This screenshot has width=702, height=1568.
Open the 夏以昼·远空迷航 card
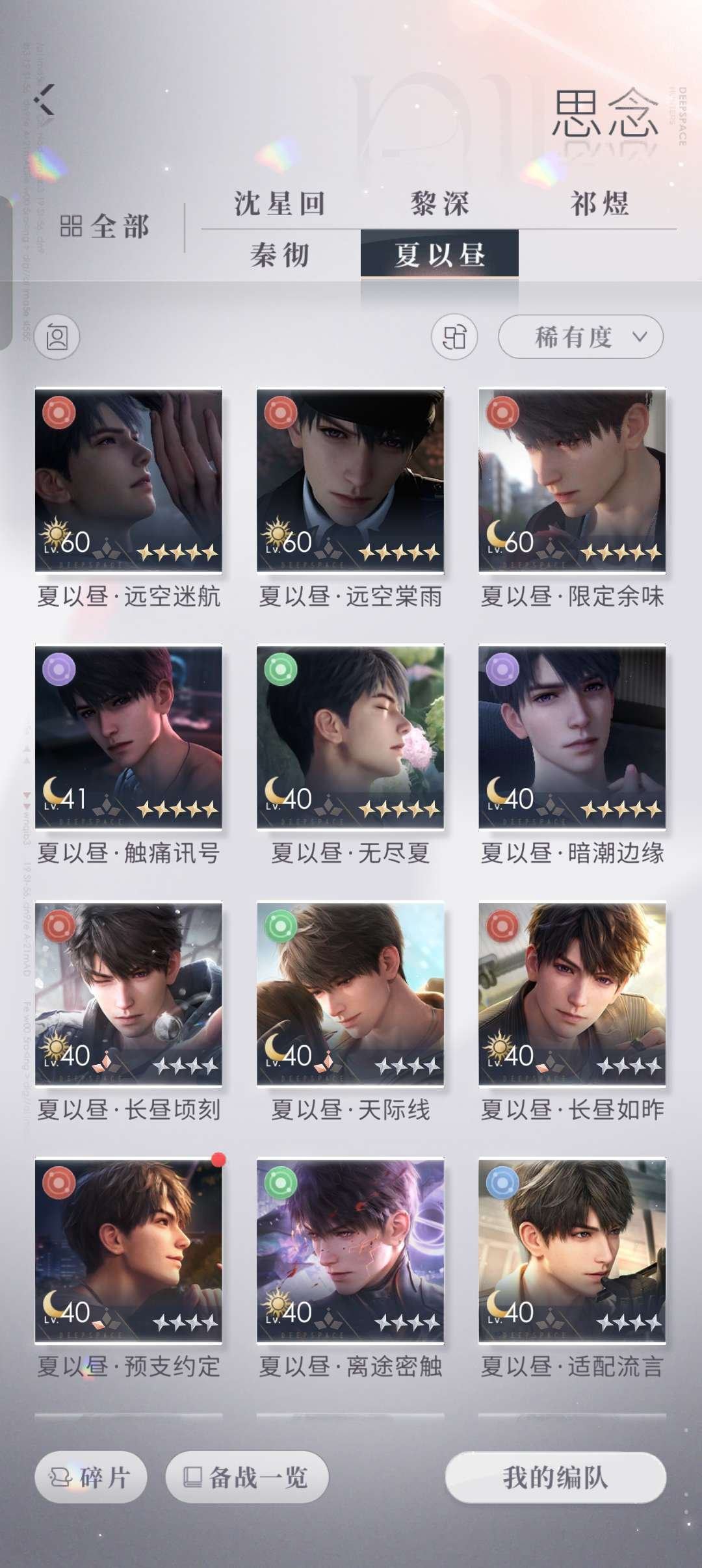[x=129, y=480]
